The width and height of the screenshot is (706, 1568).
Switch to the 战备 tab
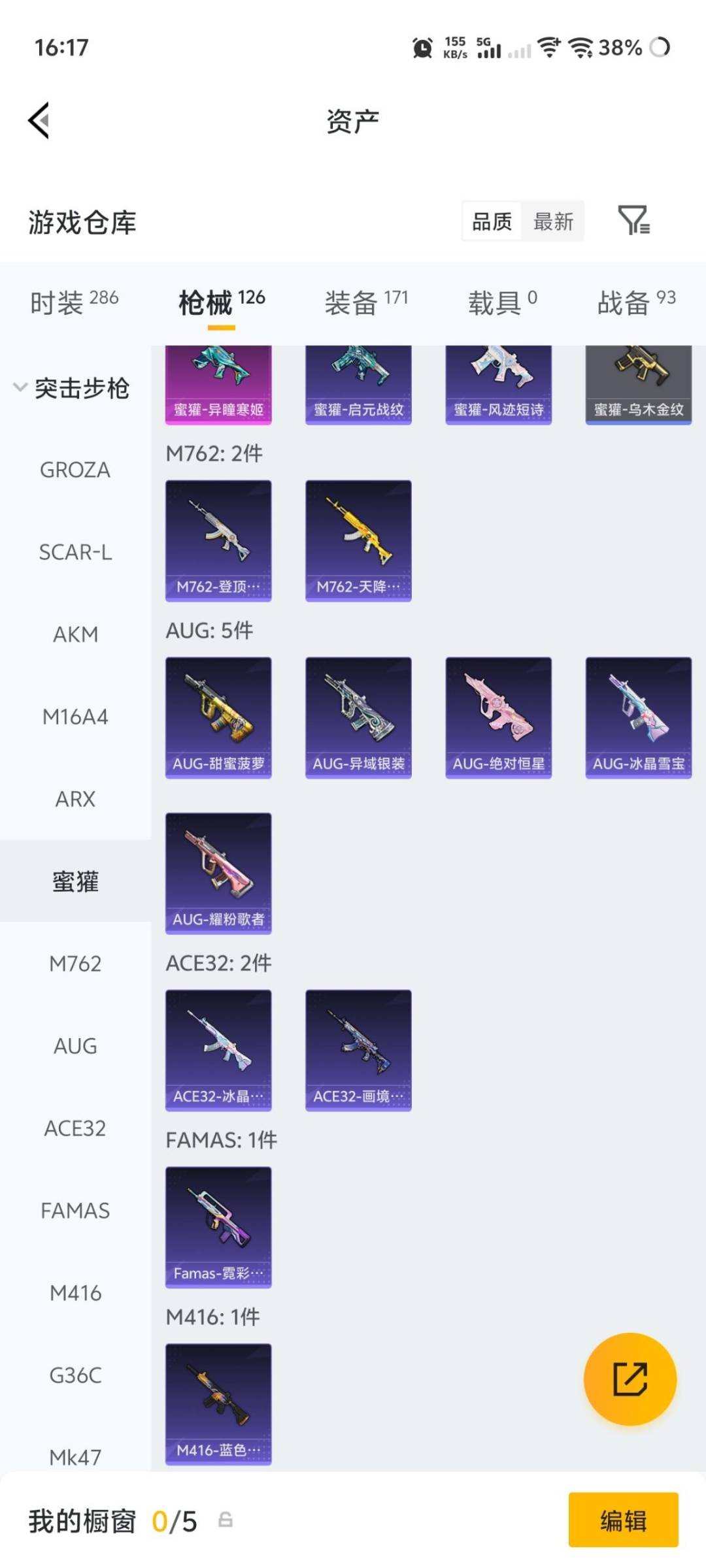(636, 302)
